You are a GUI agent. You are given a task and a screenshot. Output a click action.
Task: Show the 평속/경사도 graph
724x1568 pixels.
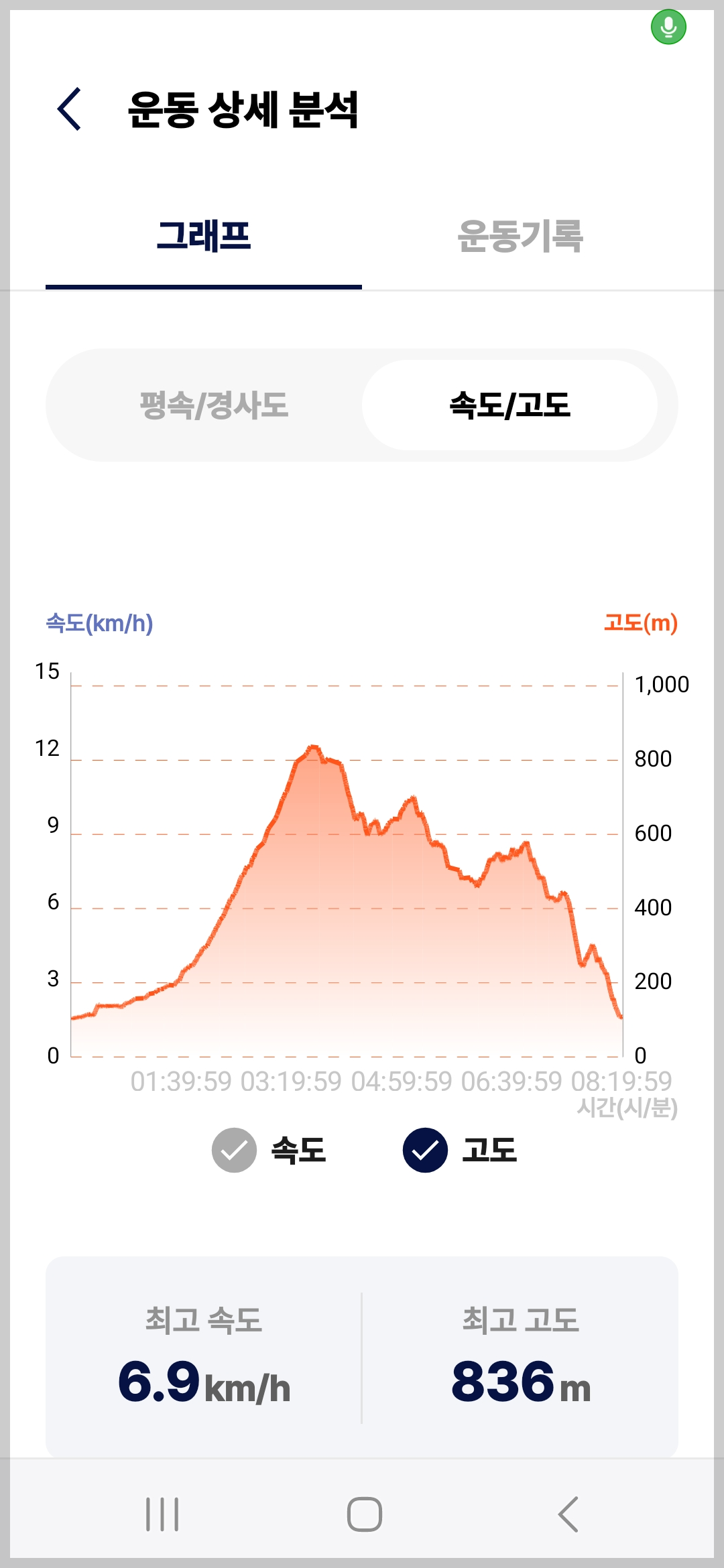(214, 405)
